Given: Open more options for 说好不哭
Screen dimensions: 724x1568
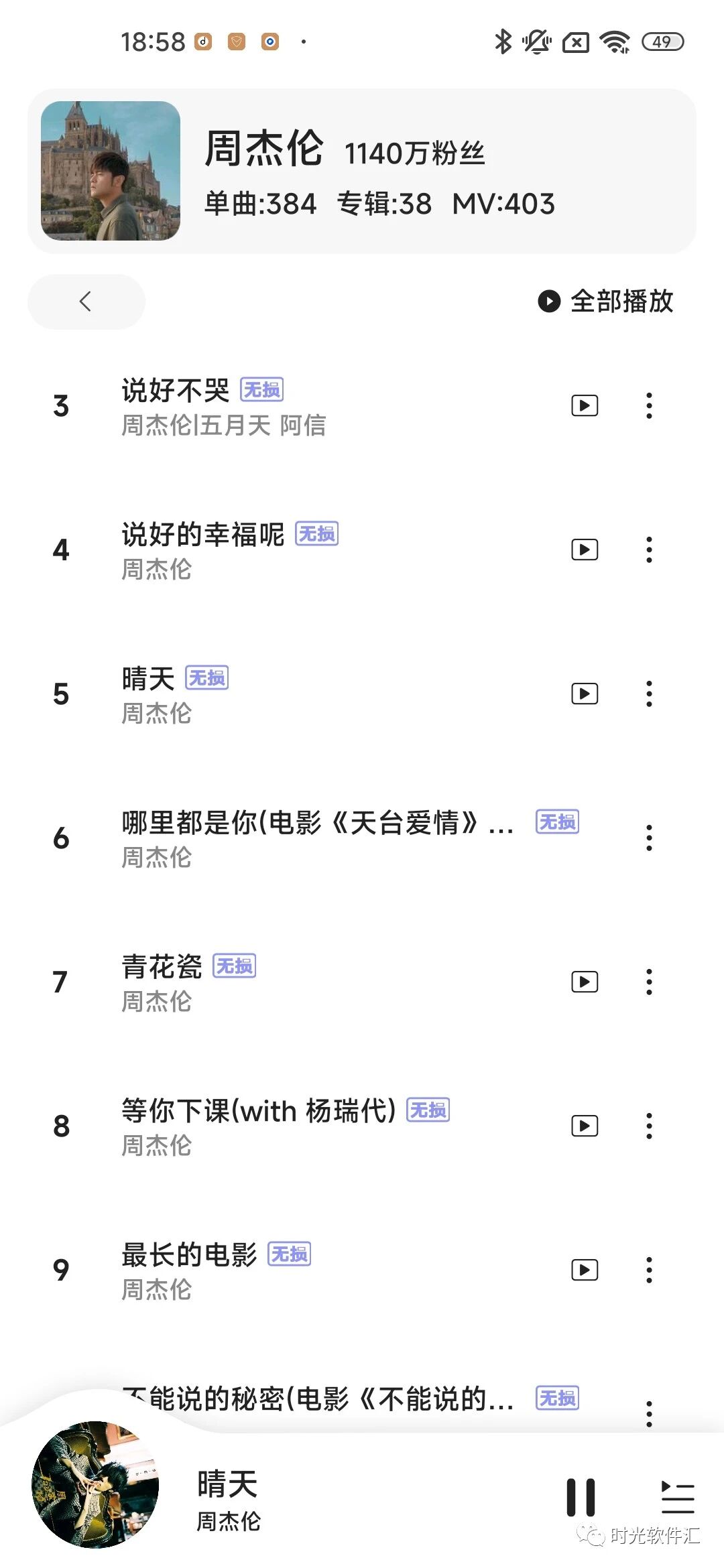Looking at the screenshot, I should tap(649, 406).
